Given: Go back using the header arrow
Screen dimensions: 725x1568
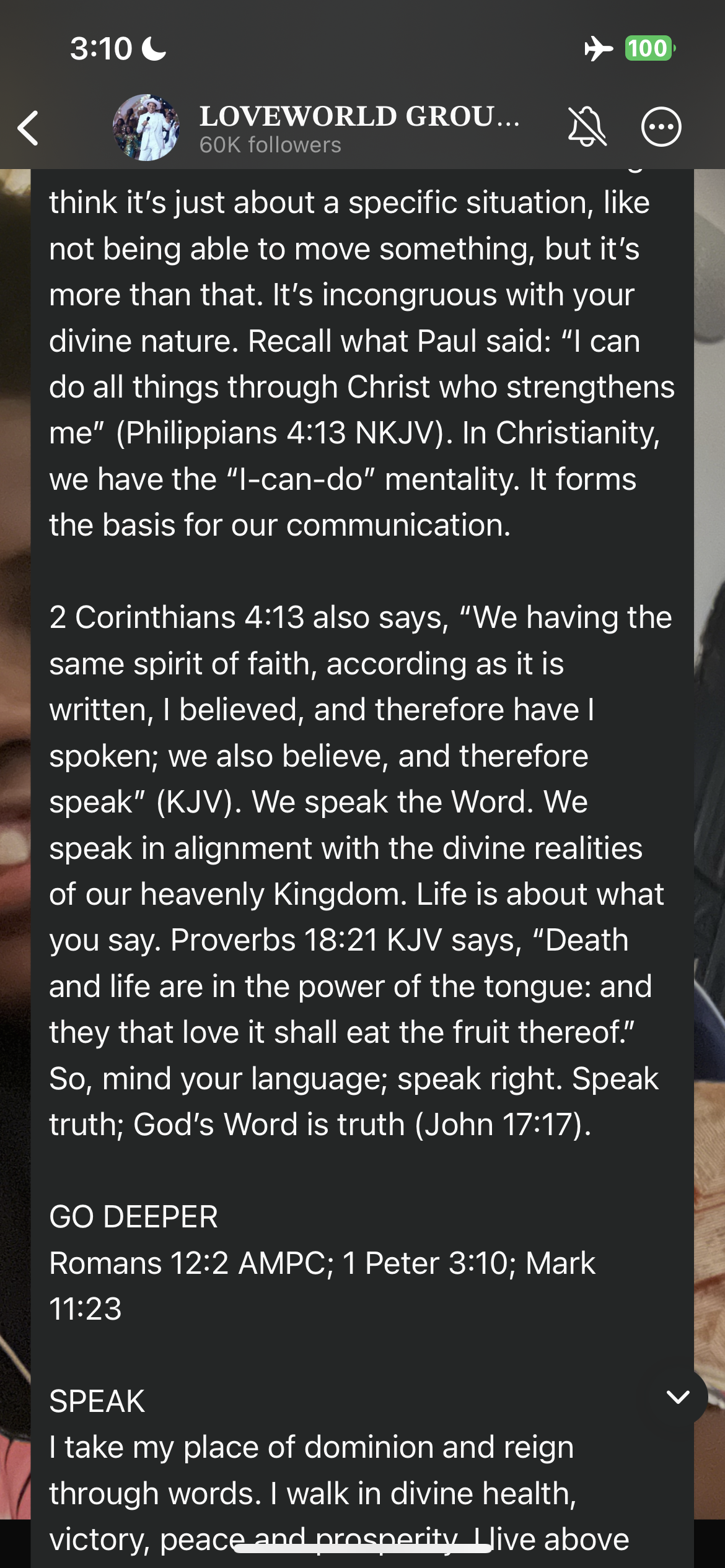Looking at the screenshot, I should [x=29, y=128].
